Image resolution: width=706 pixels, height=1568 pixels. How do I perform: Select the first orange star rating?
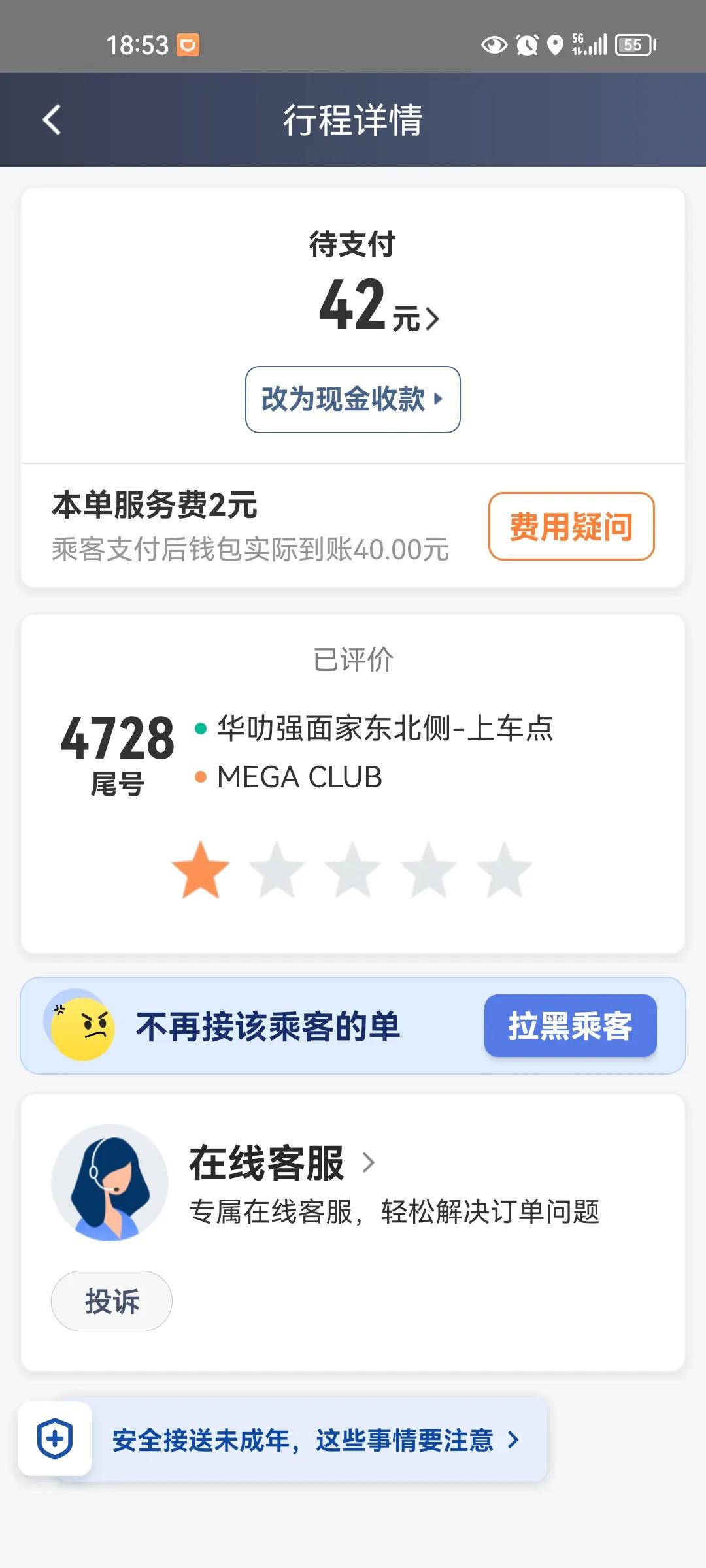click(x=201, y=869)
